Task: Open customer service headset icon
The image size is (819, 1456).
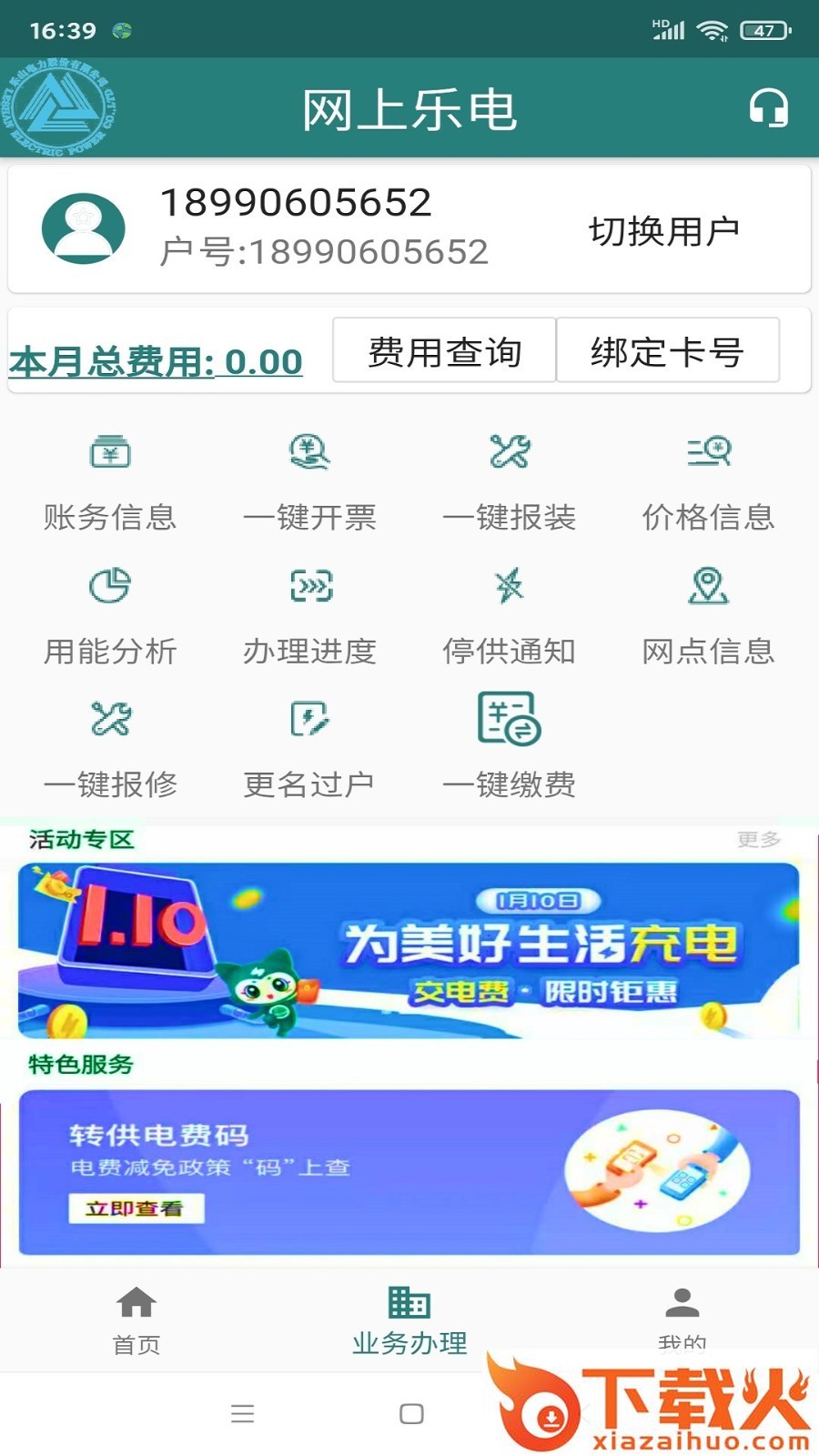Action: (x=768, y=108)
